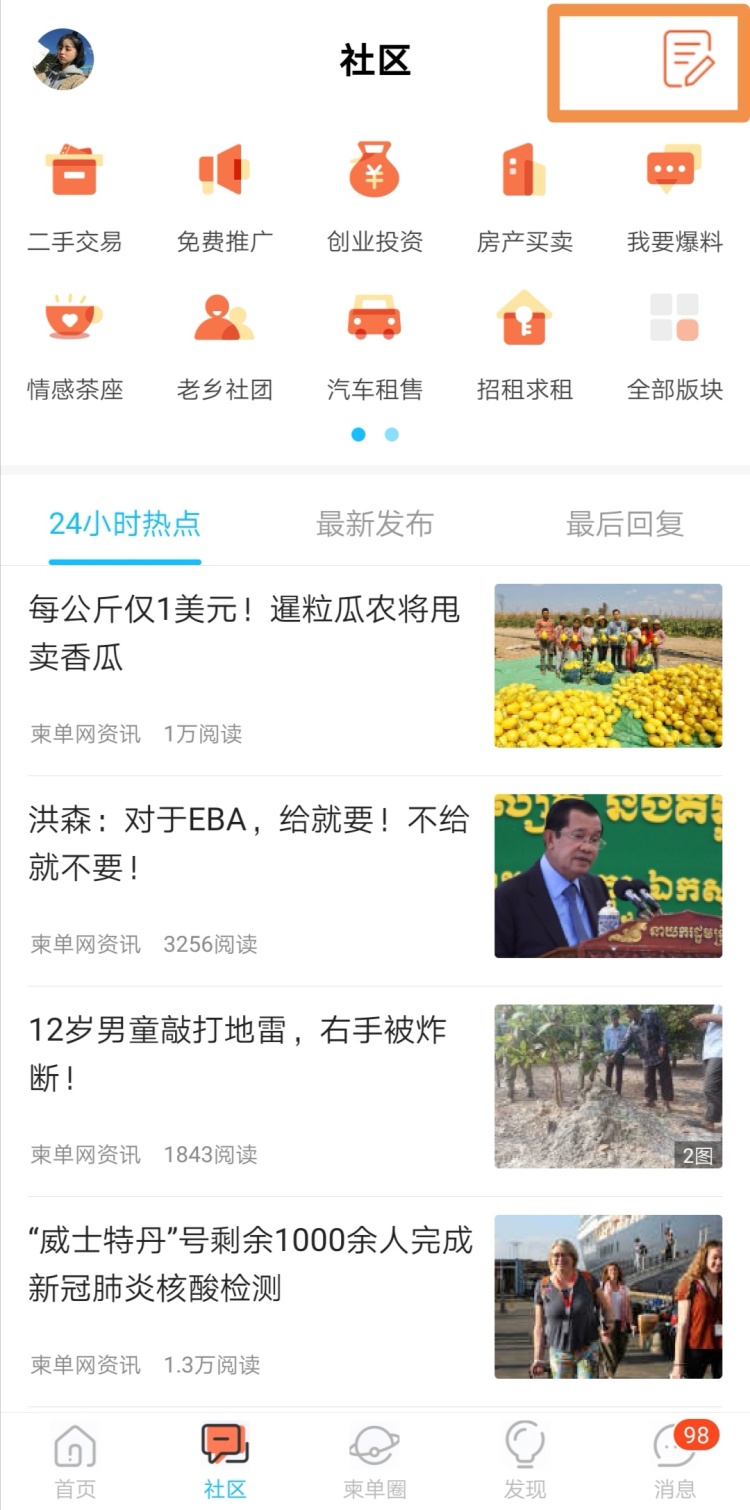Open 消息 tab with 98 badge
The width and height of the screenshot is (750, 1510).
tap(675, 1460)
